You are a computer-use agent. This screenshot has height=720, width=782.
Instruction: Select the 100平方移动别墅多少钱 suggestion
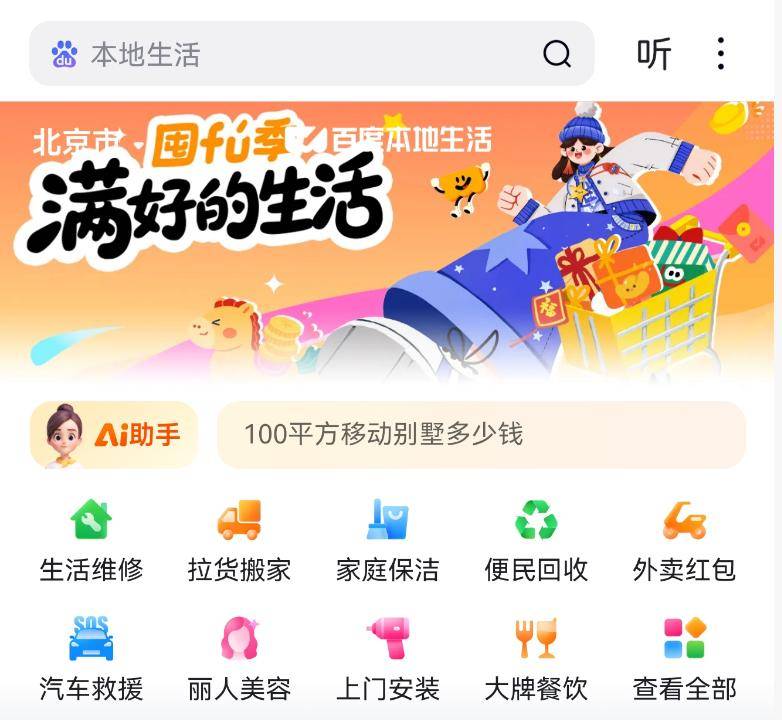(481, 435)
